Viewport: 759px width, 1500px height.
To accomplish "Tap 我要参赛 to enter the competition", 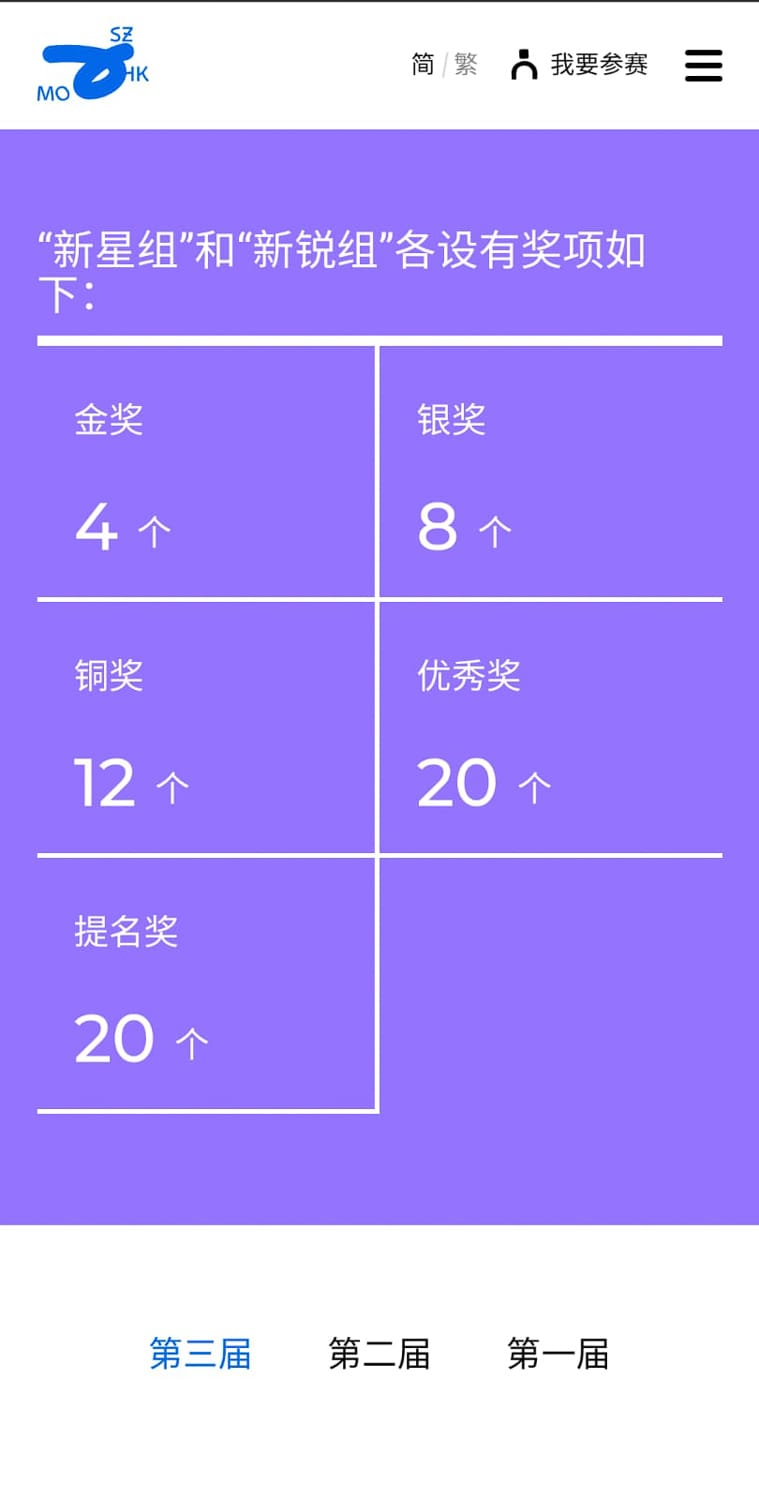I will 580,65.
